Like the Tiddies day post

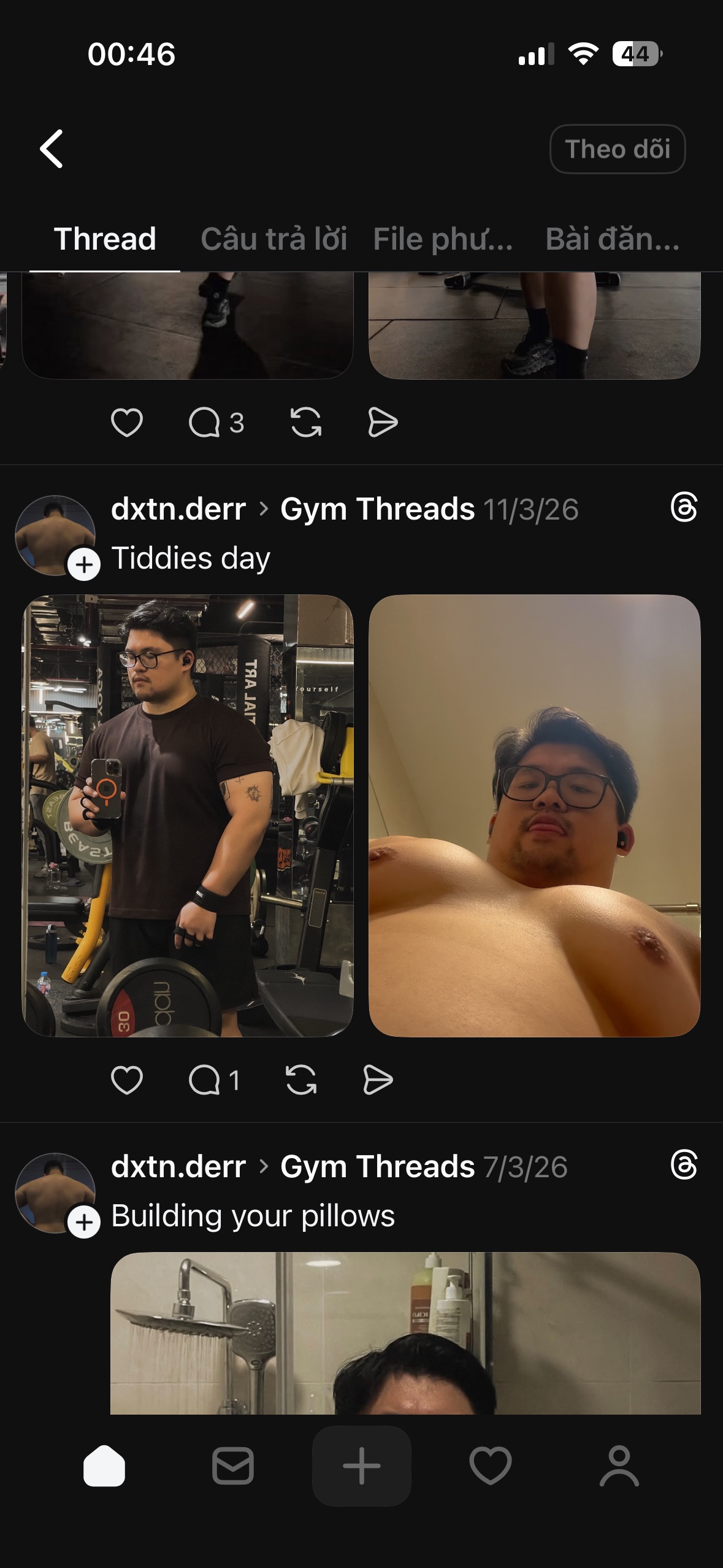(x=127, y=1080)
